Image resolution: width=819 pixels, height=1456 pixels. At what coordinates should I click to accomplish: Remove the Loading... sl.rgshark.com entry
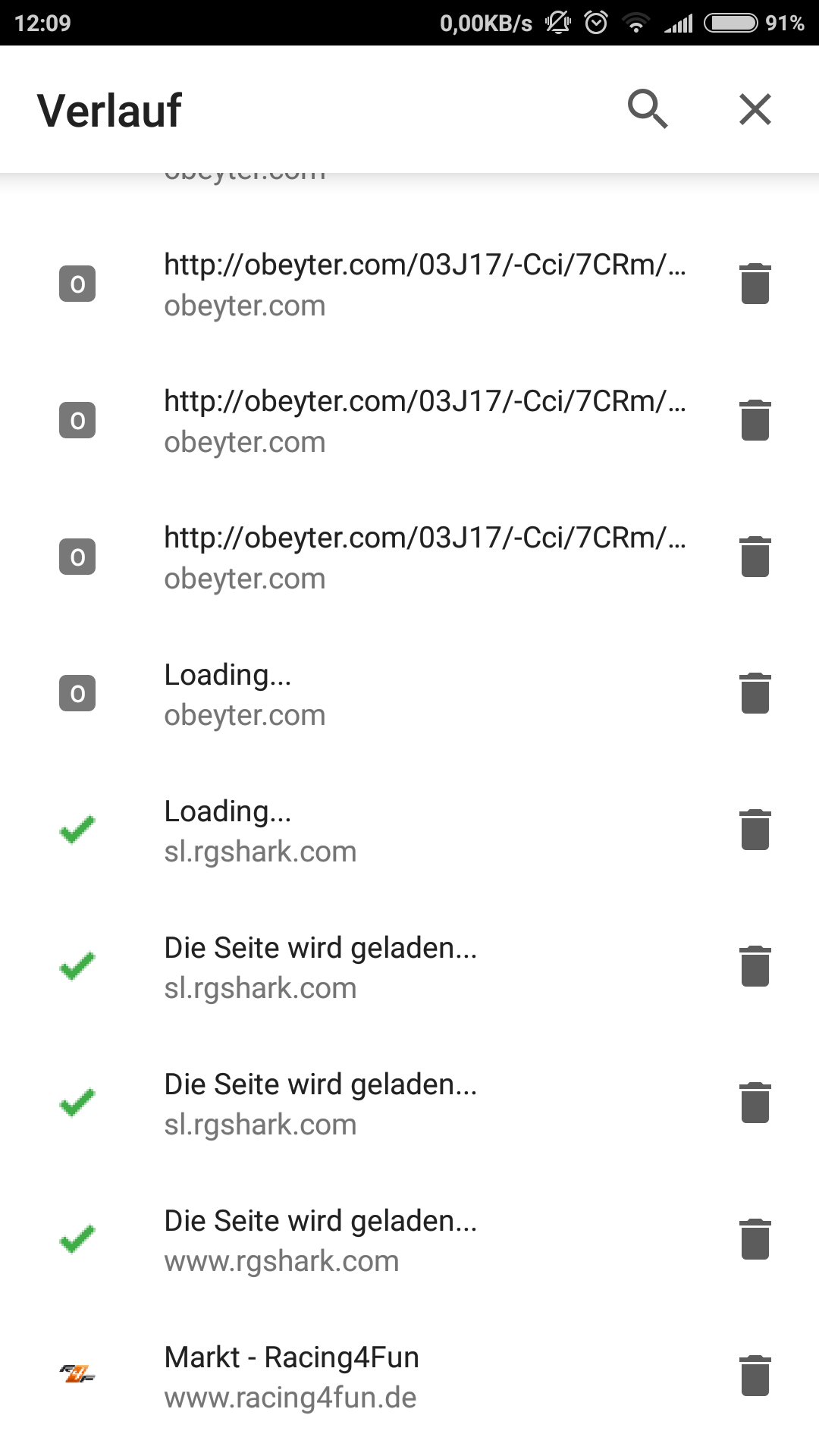coord(755,830)
